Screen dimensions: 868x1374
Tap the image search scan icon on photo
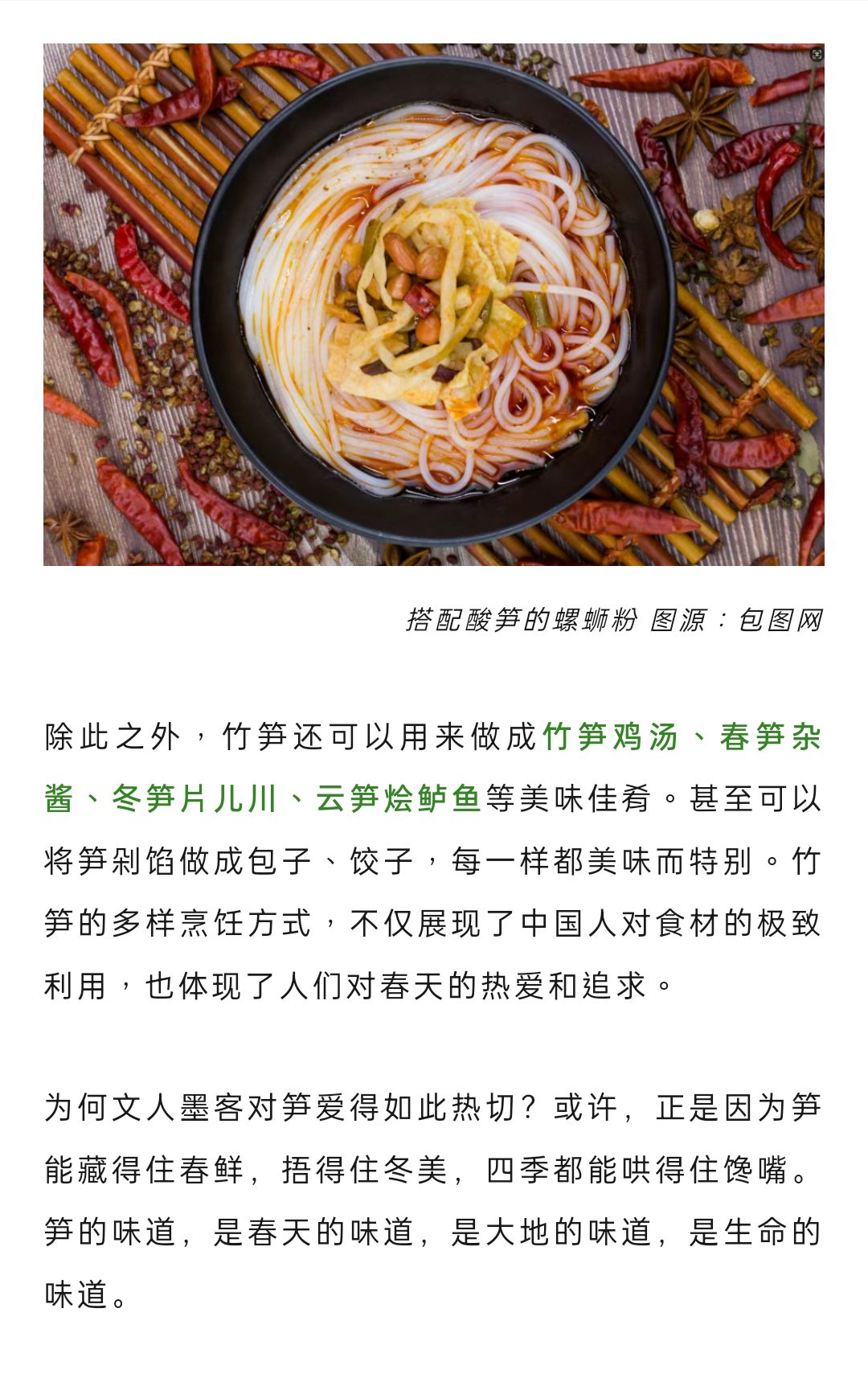[x=817, y=54]
